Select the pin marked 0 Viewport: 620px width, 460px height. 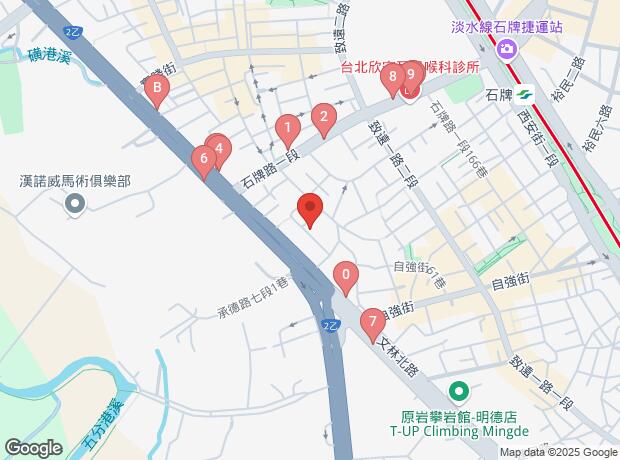pos(346,275)
